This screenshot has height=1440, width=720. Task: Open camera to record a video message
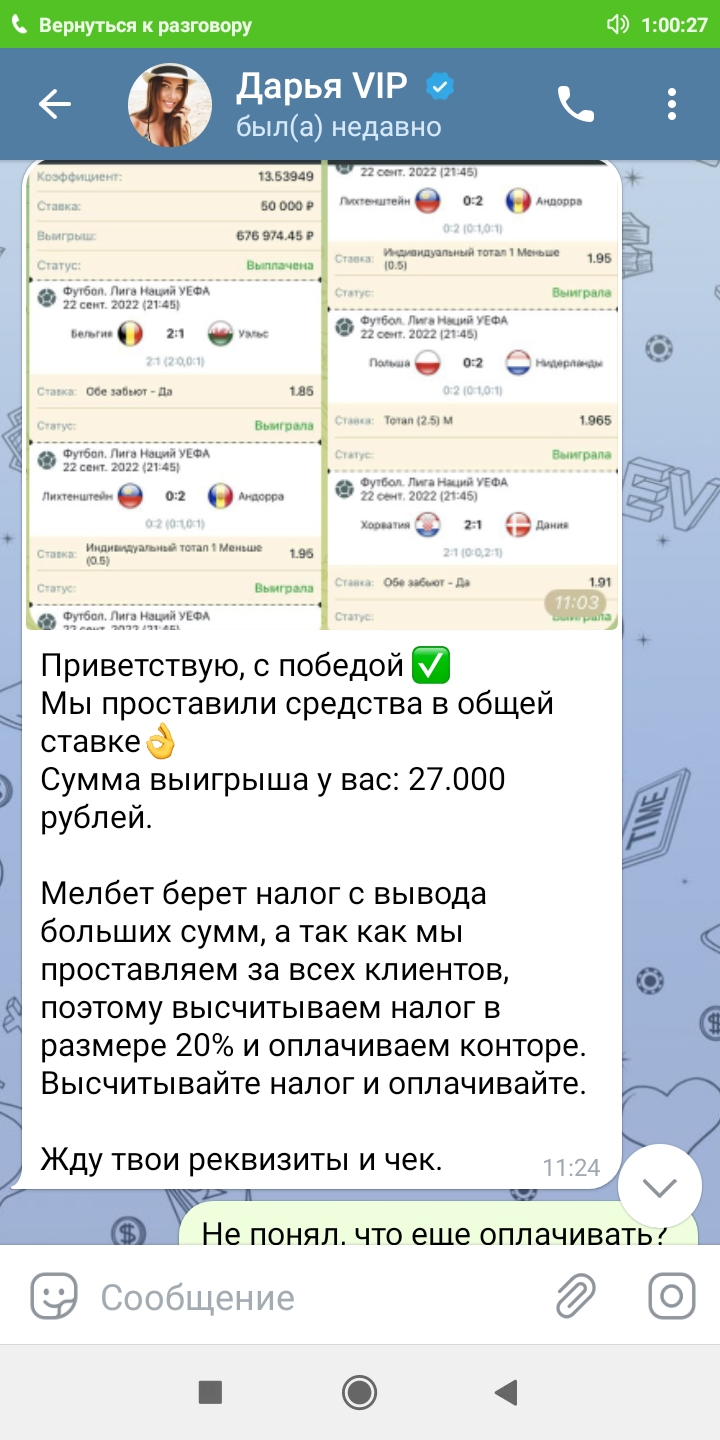[672, 1297]
